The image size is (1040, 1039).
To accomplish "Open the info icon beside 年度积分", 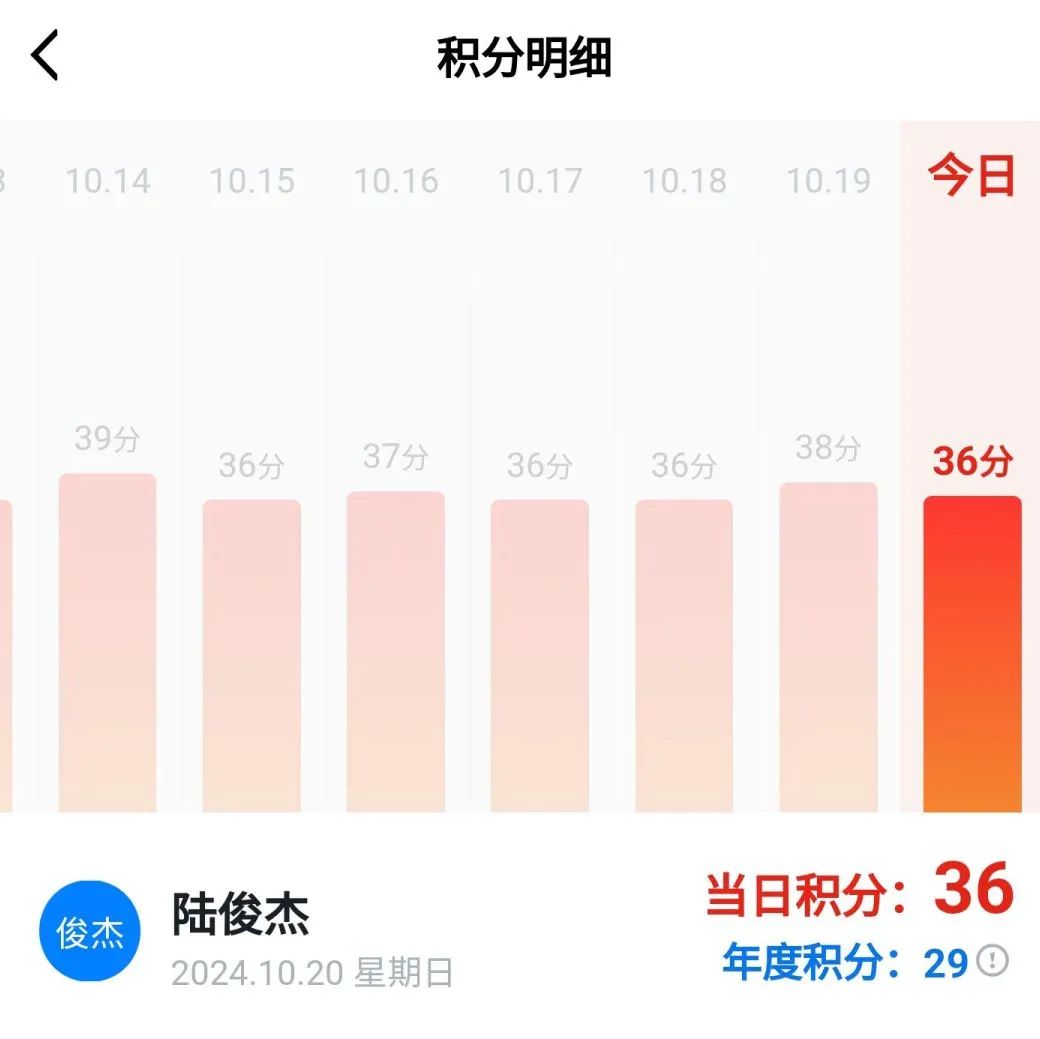I will [x=993, y=962].
